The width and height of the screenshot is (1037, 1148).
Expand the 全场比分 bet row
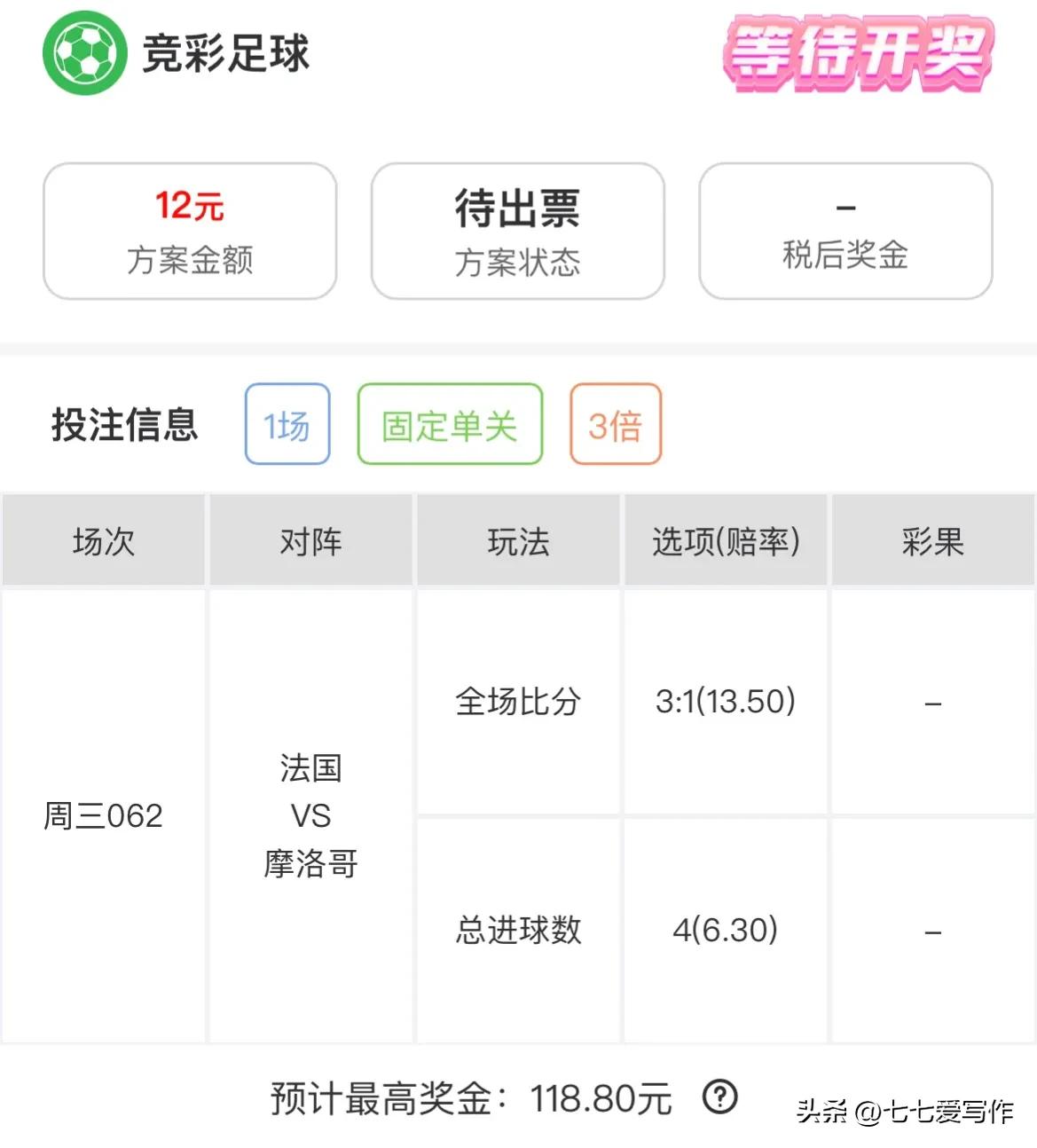click(518, 702)
